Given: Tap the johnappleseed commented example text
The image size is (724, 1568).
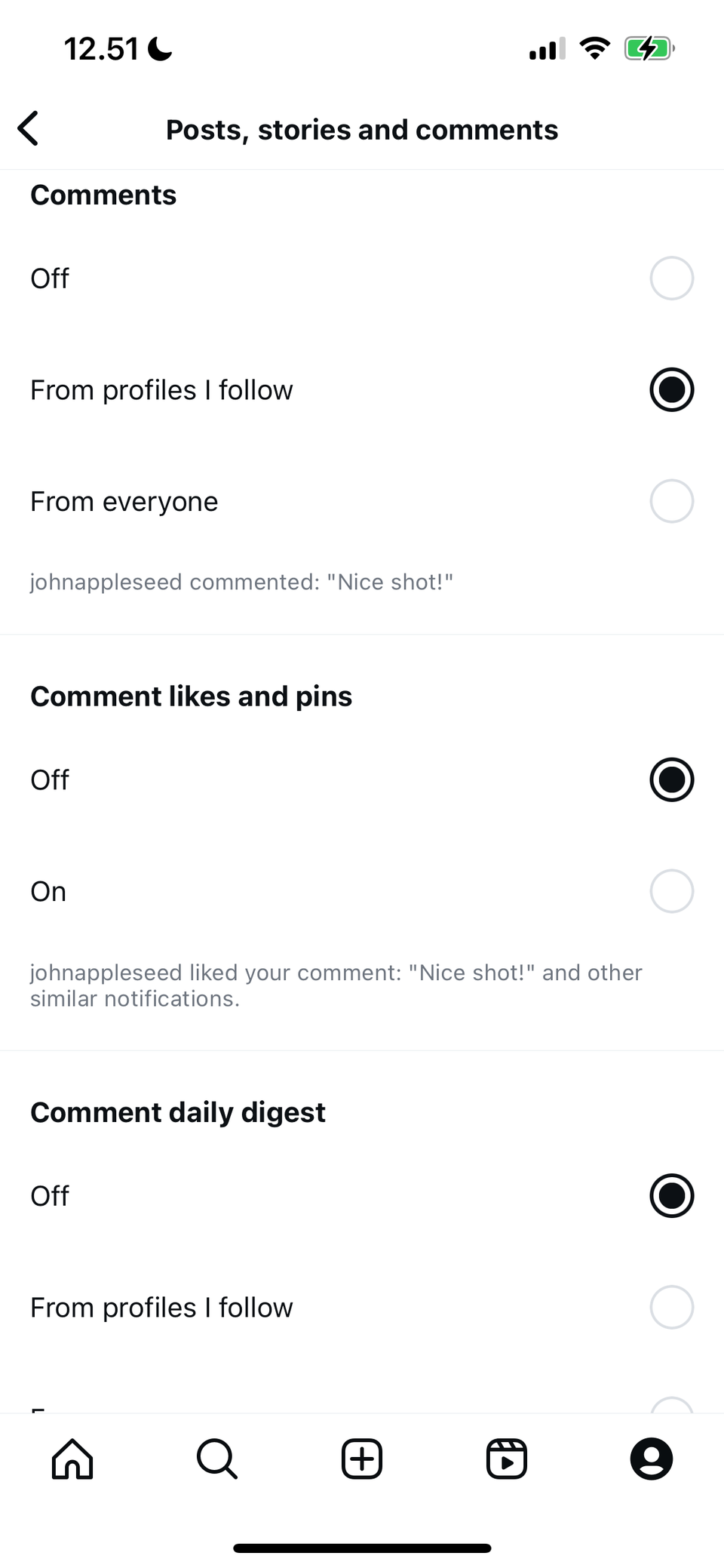Looking at the screenshot, I should [241, 582].
